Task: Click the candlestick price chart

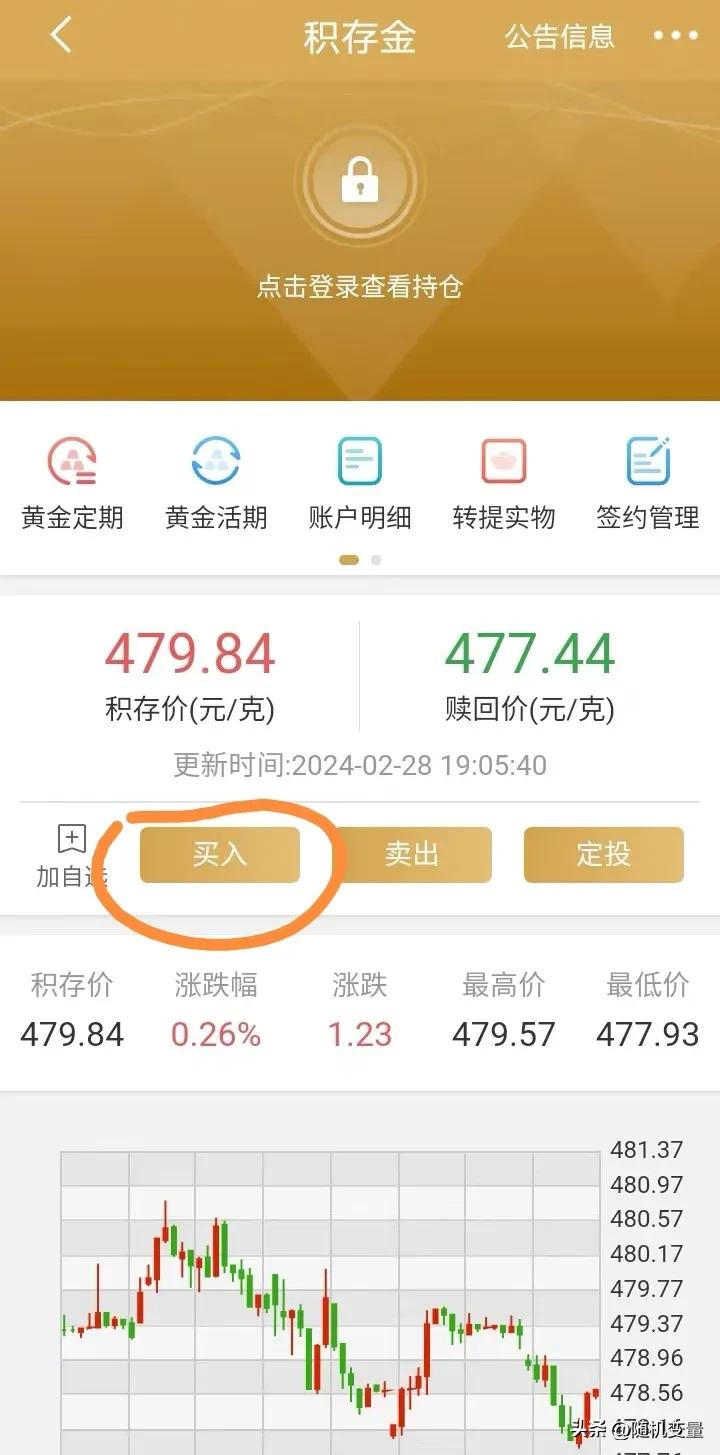Action: click(x=330, y=1290)
